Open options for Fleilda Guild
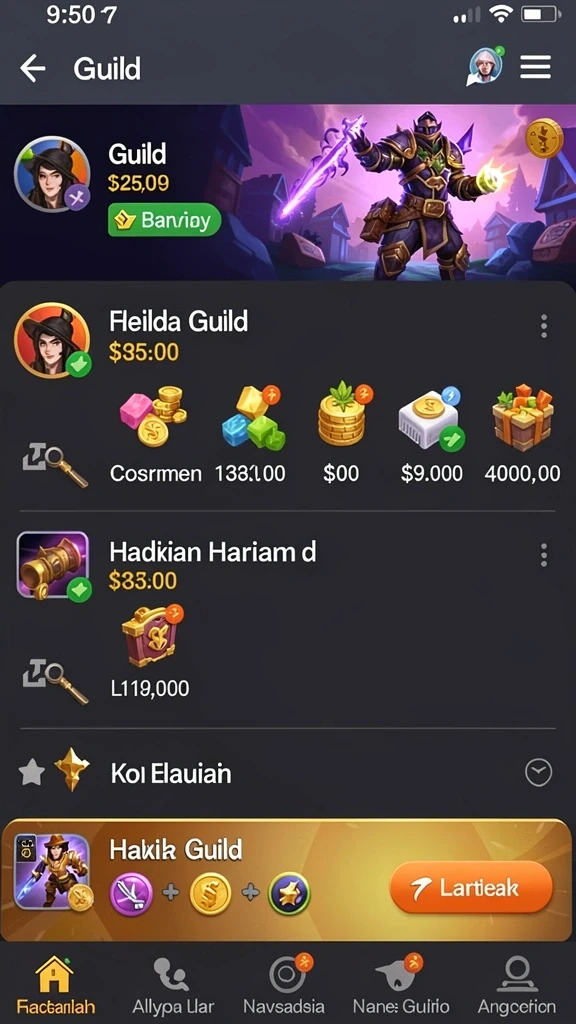 (x=543, y=326)
